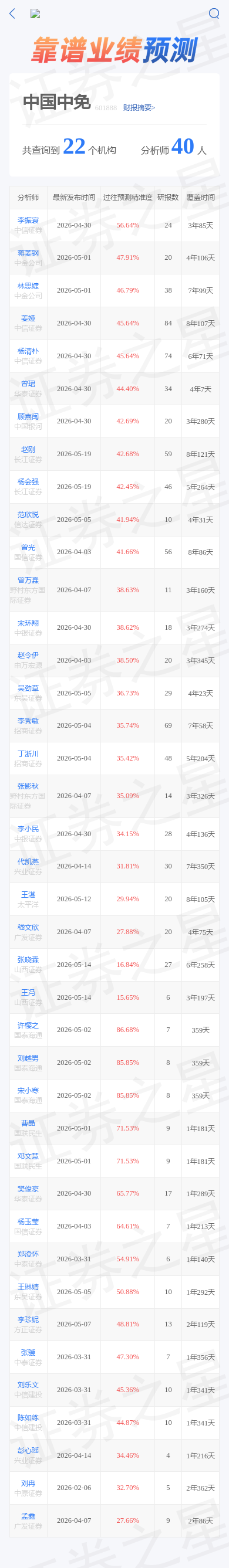The height and width of the screenshot is (1568, 229).
Task: Open analyst 孟鑫 from 广发证券
Action: pyautogui.click(x=28, y=1516)
